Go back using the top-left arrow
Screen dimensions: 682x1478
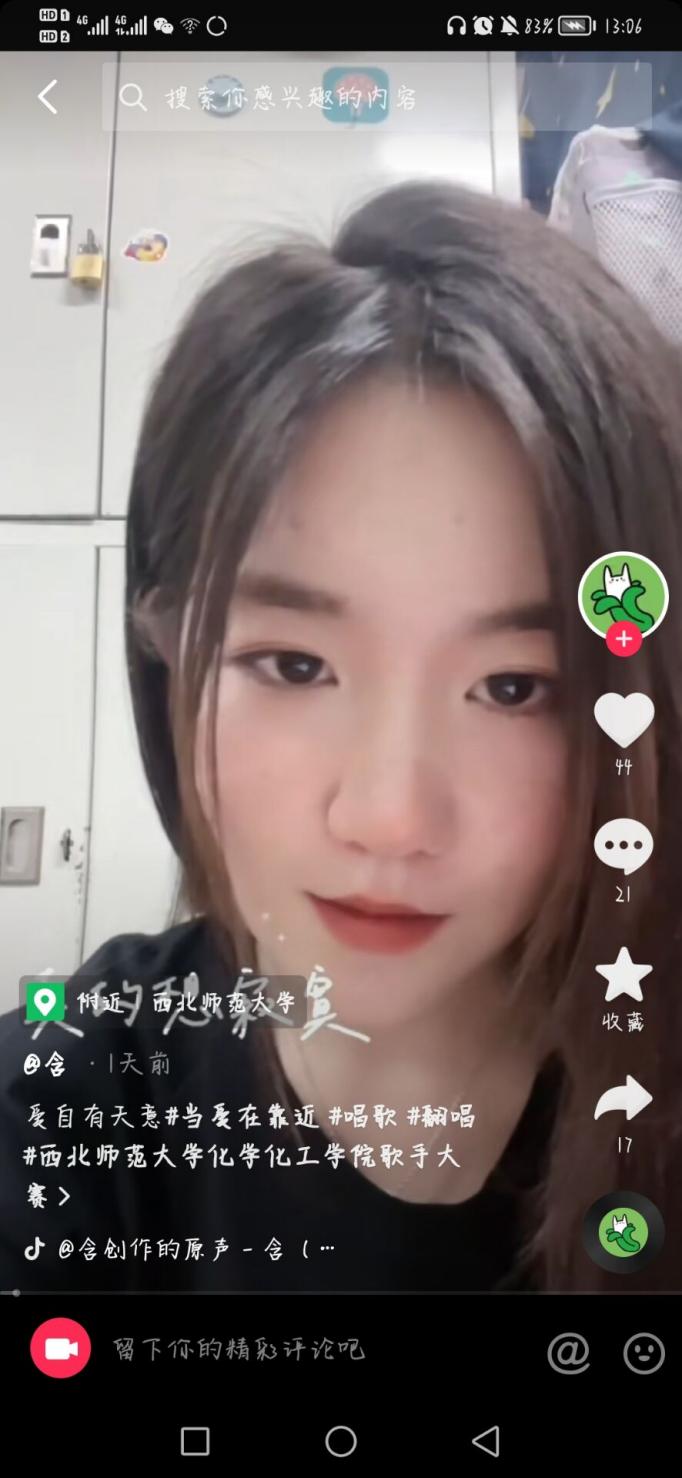click(47, 97)
